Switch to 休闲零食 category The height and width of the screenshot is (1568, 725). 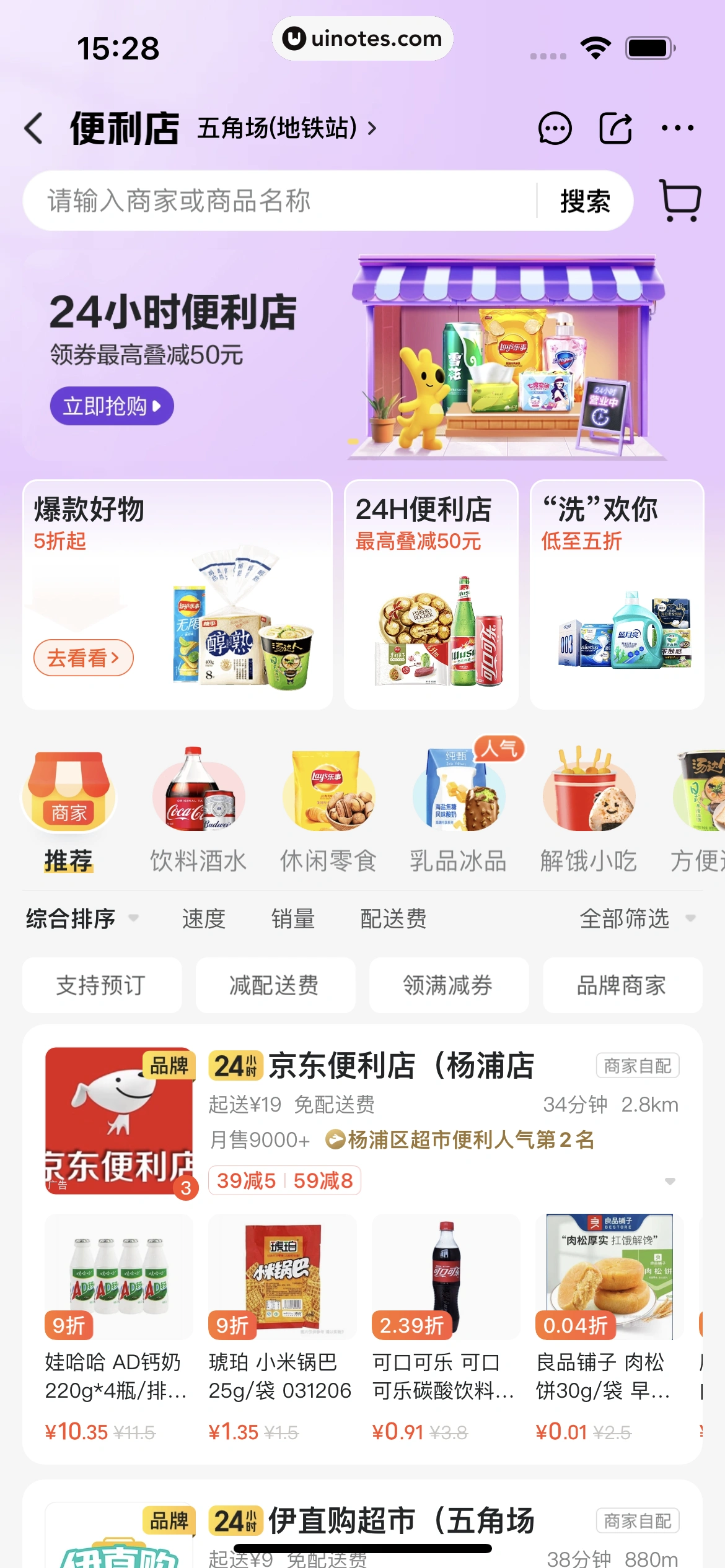(328, 811)
